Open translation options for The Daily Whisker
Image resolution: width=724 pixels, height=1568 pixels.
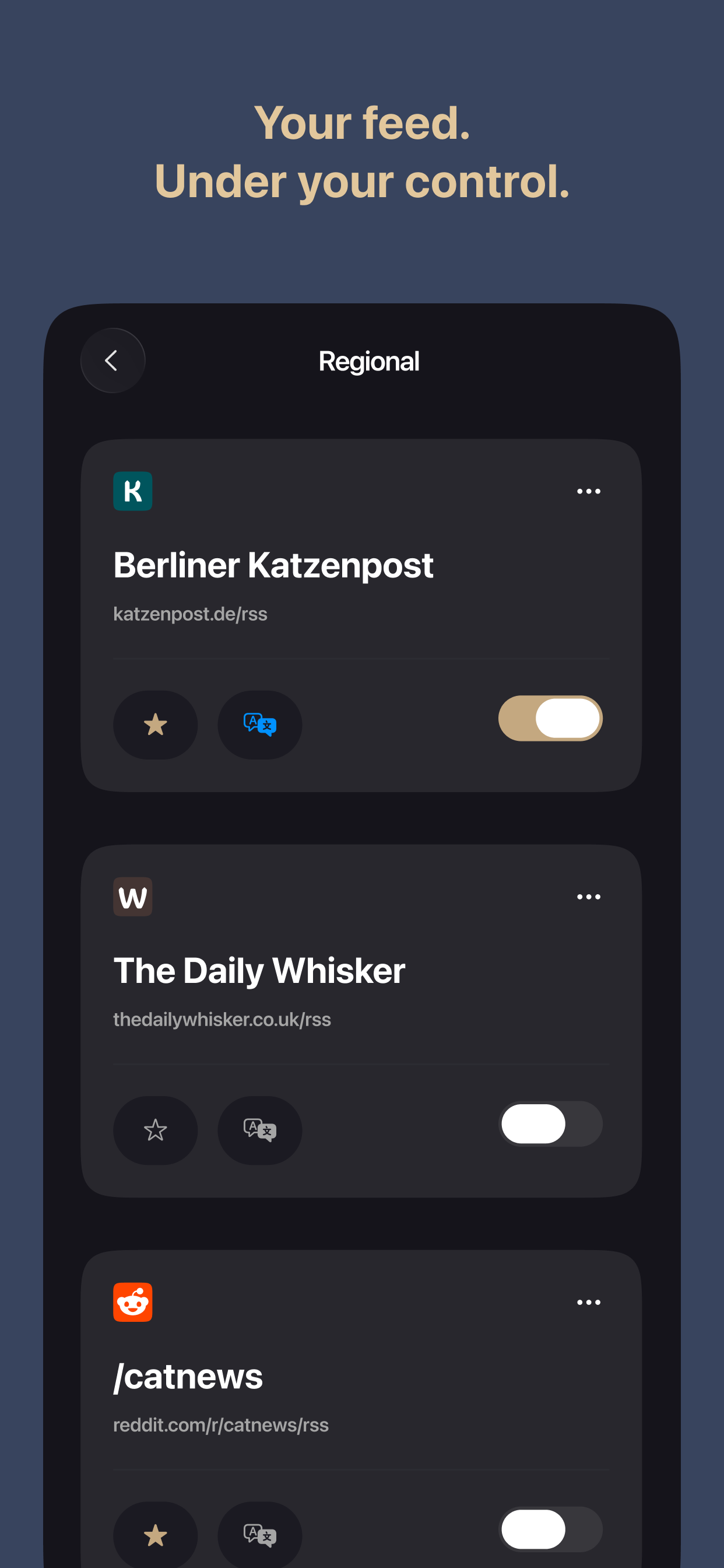(259, 1130)
